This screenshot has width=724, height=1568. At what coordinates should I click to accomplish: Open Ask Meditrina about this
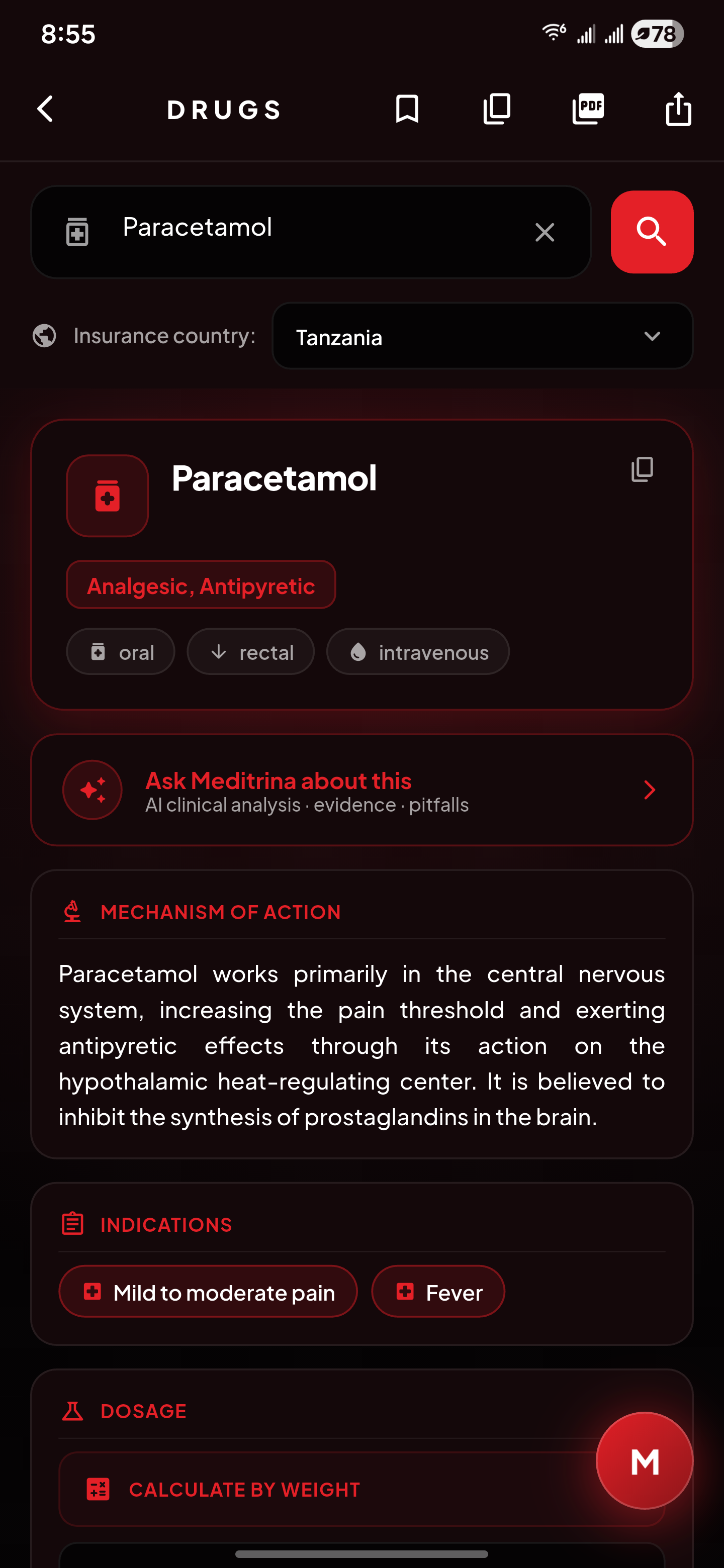coord(361,790)
